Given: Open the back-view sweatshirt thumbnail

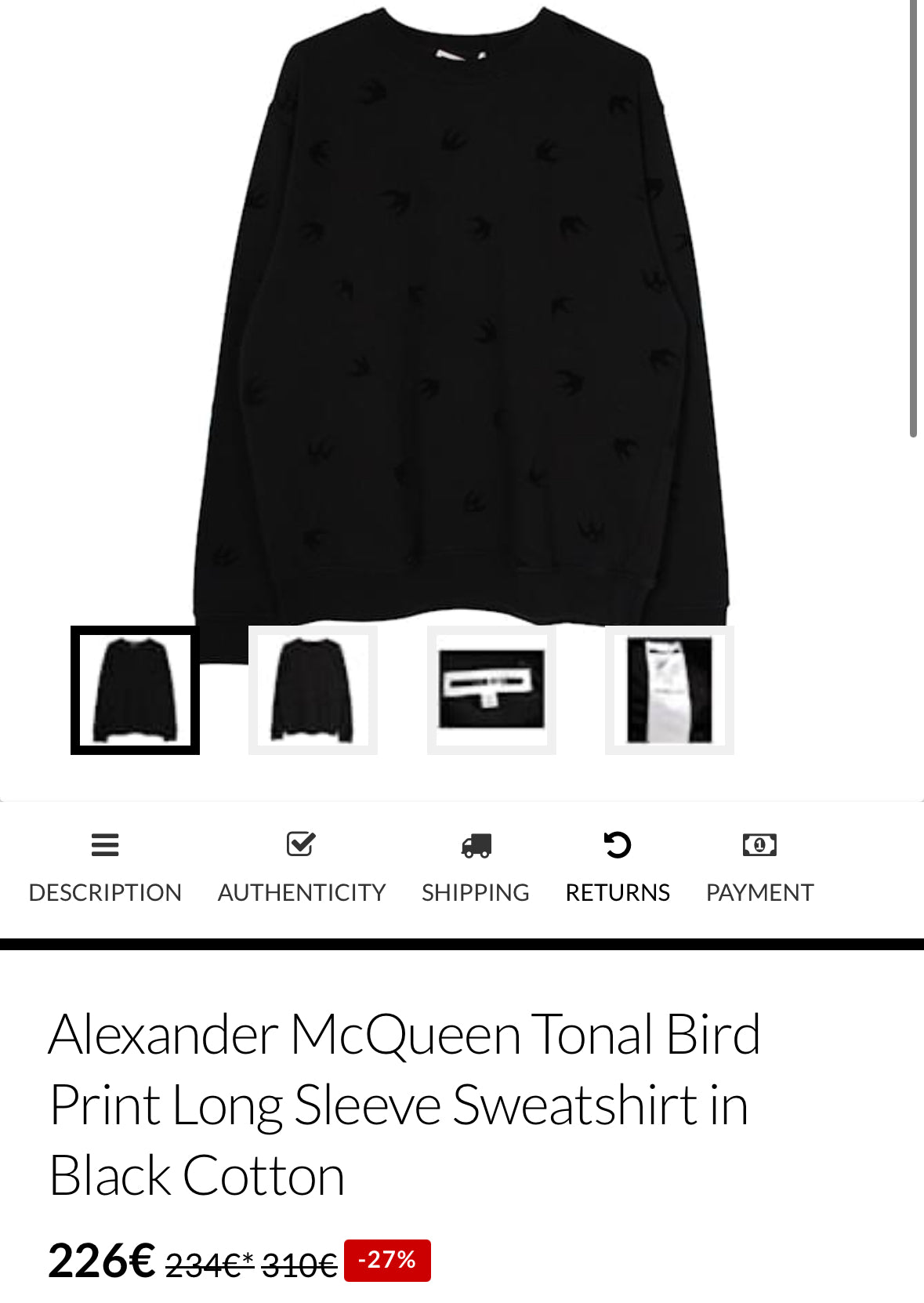Looking at the screenshot, I should (312, 691).
